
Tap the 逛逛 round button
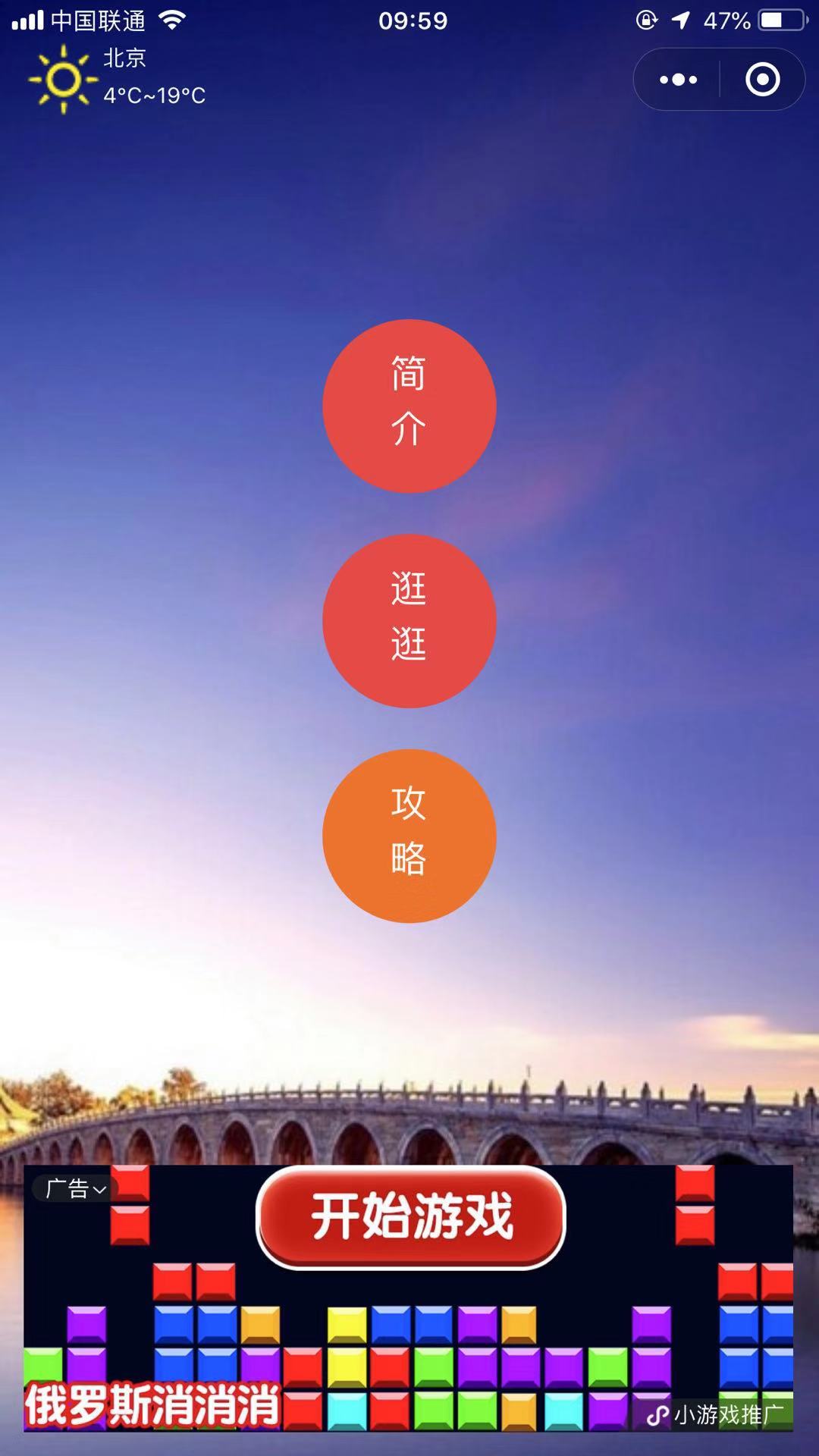pos(409,621)
